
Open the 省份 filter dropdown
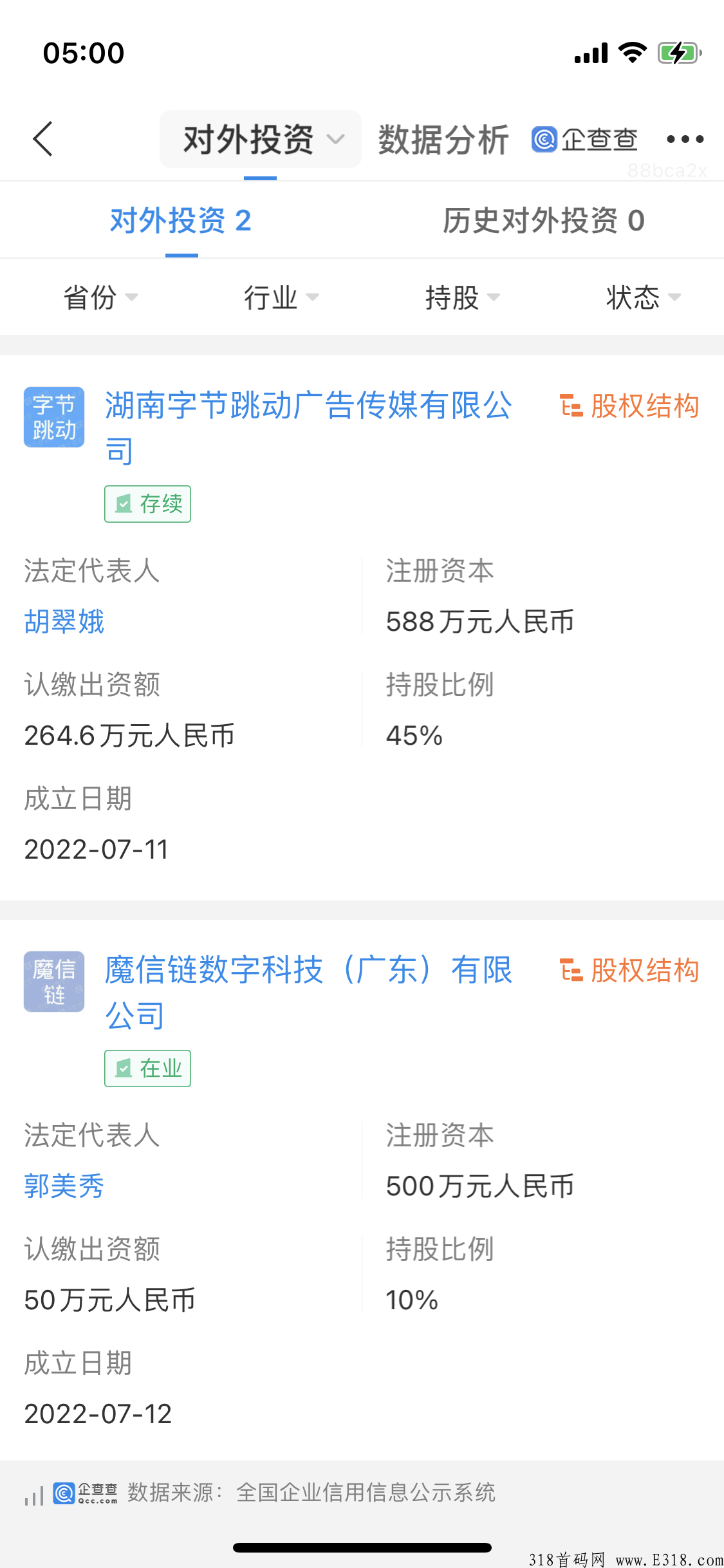100,297
